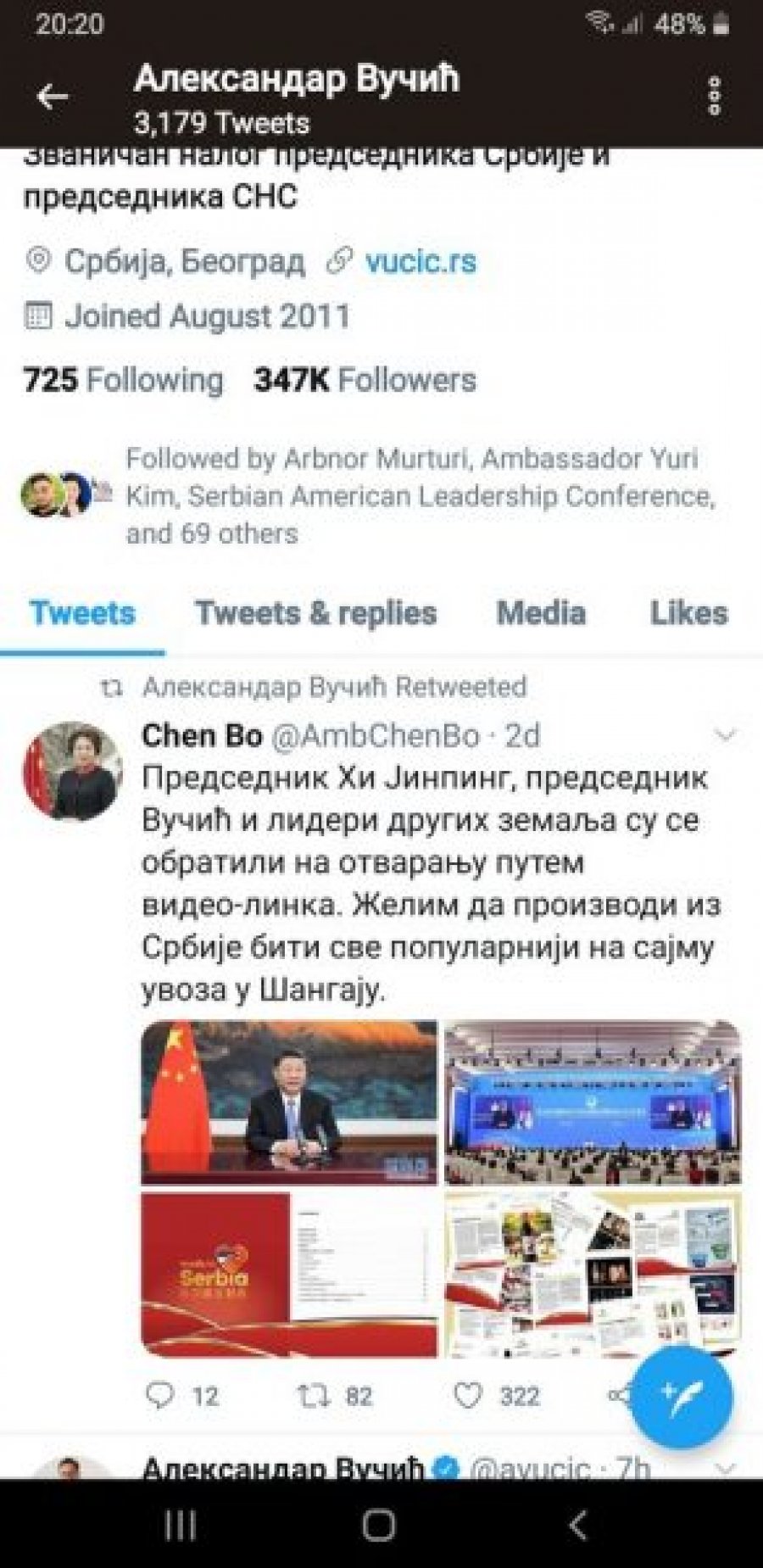This screenshot has width=763, height=1568.
Task: View the 347K Followers list
Action: 365,380
